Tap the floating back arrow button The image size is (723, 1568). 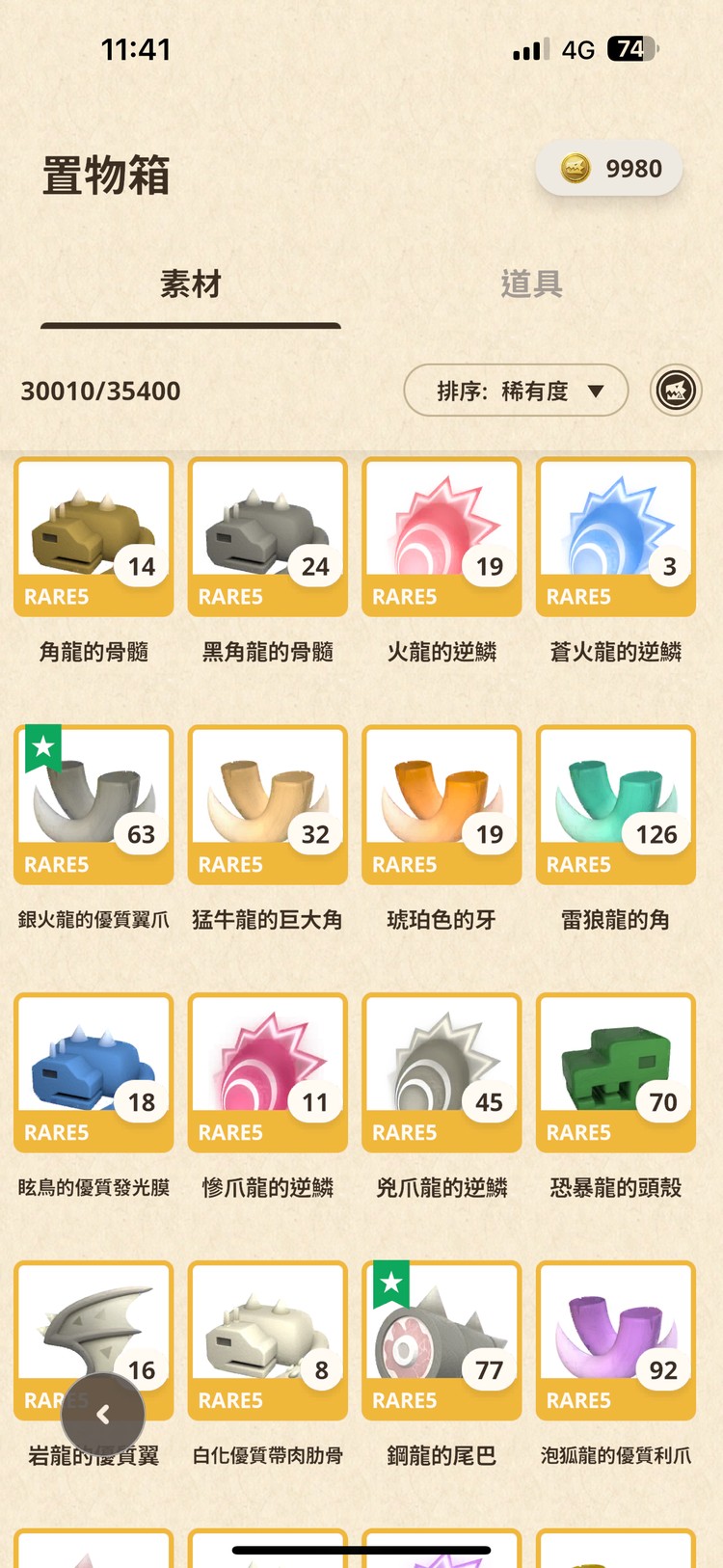(103, 1415)
